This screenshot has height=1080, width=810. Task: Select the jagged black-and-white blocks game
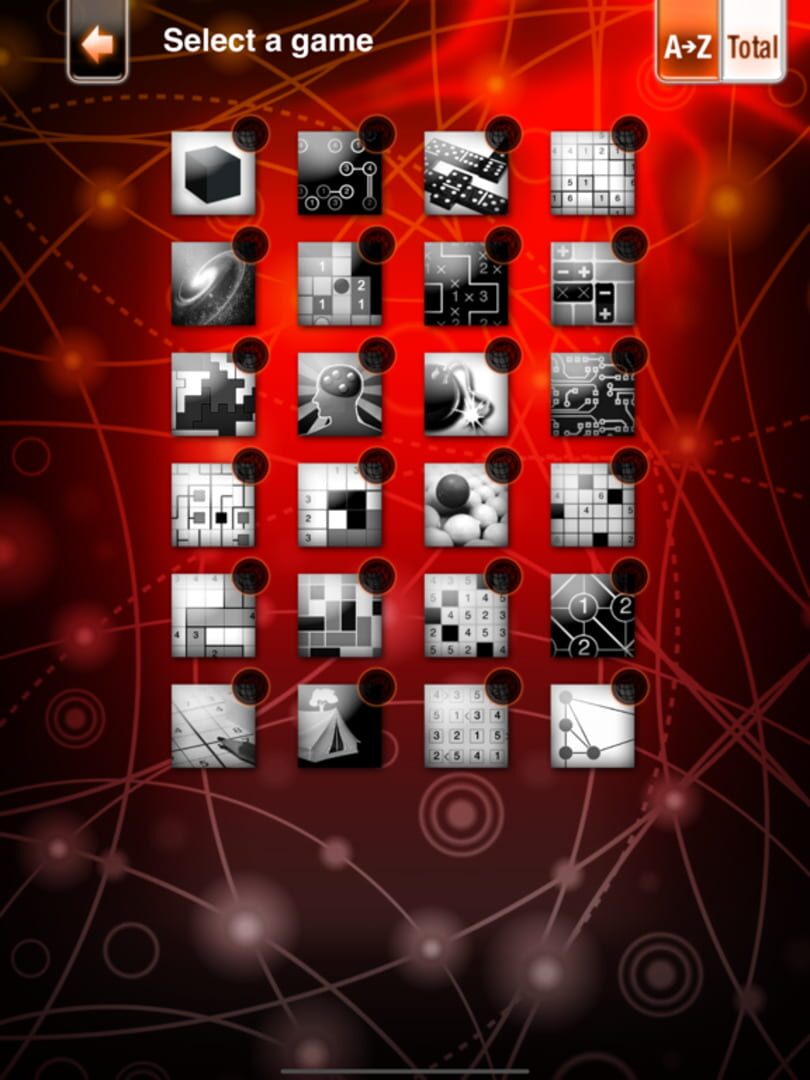pyautogui.click(x=213, y=394)
